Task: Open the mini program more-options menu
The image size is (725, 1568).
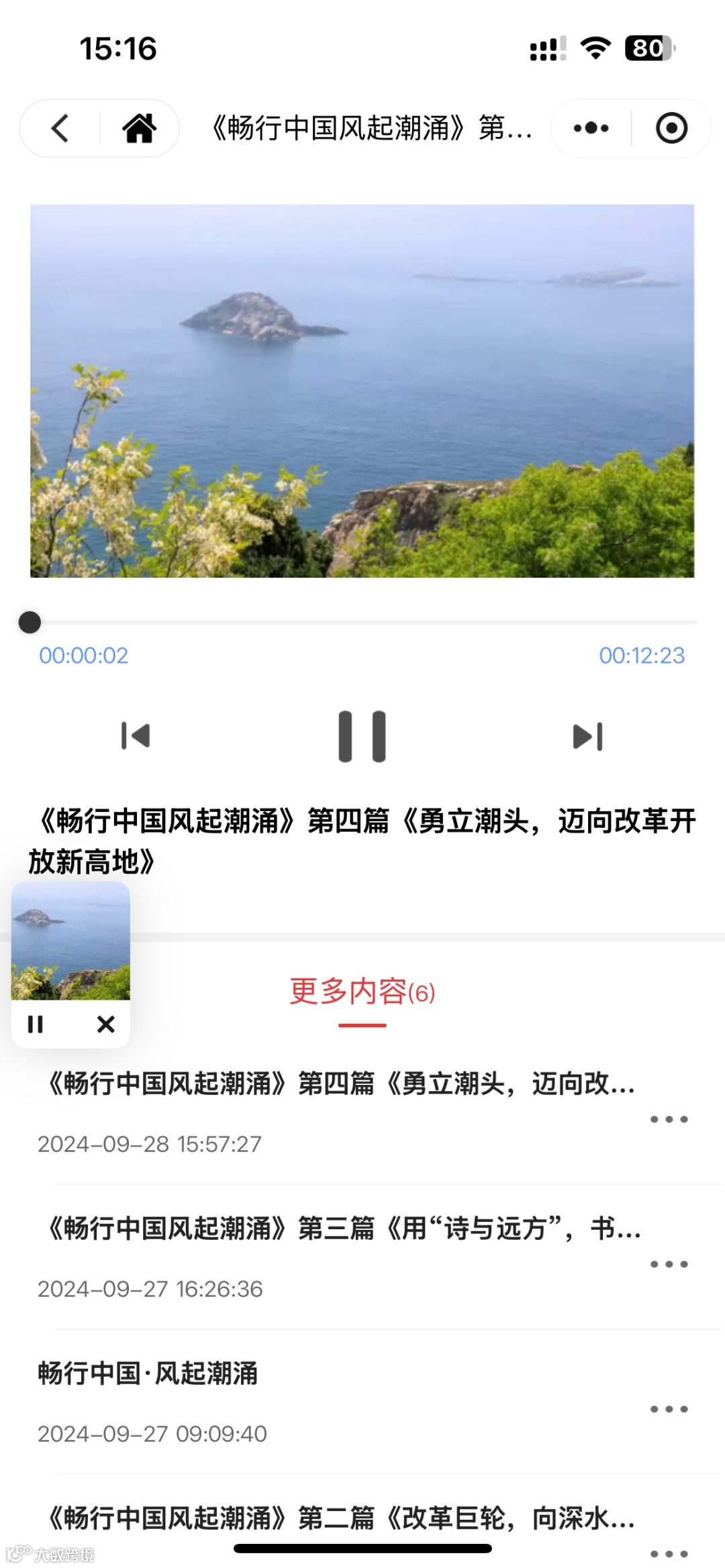Action: (x=591, y=128)
